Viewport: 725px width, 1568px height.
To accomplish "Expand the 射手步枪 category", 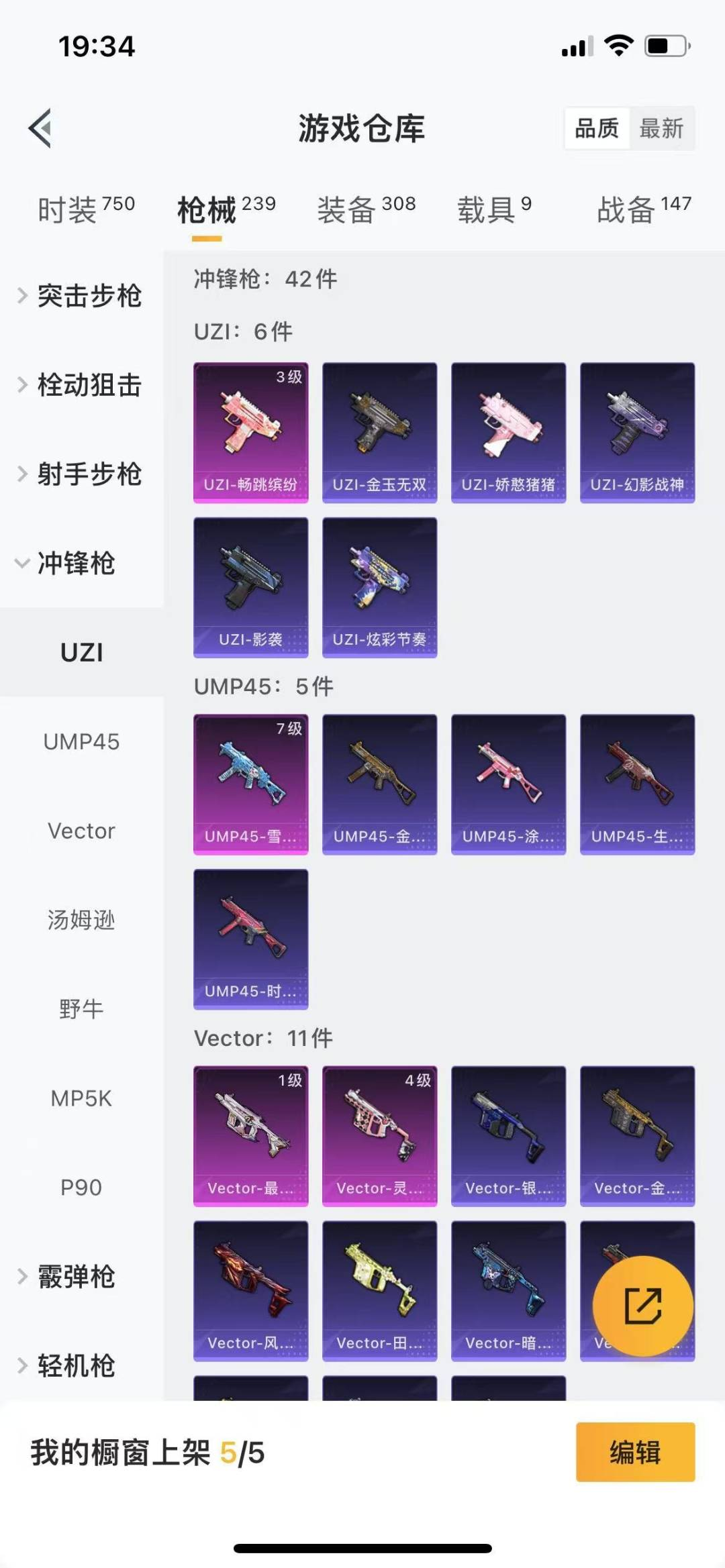I will click(81, 474).
